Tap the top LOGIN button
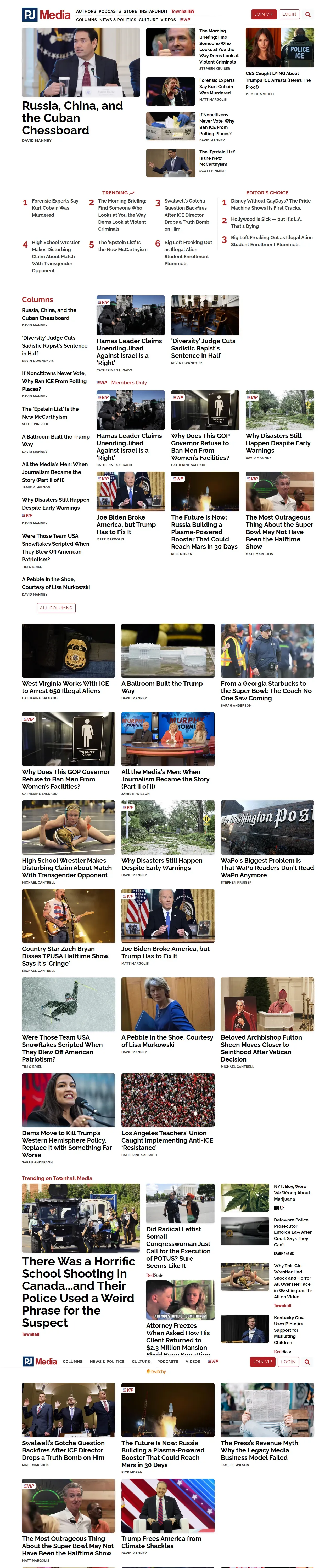 point(290,14)
